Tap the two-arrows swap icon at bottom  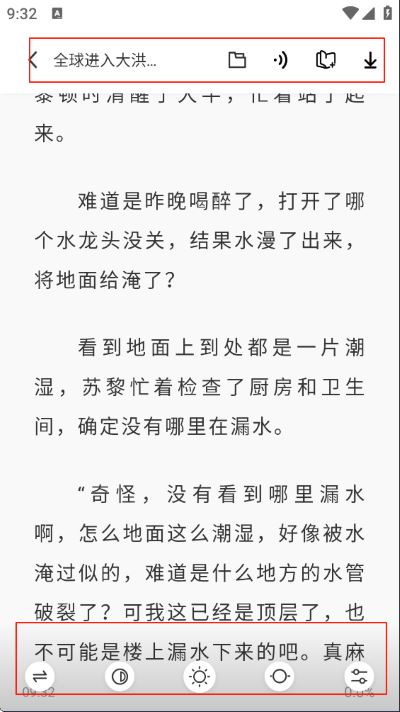40,677
